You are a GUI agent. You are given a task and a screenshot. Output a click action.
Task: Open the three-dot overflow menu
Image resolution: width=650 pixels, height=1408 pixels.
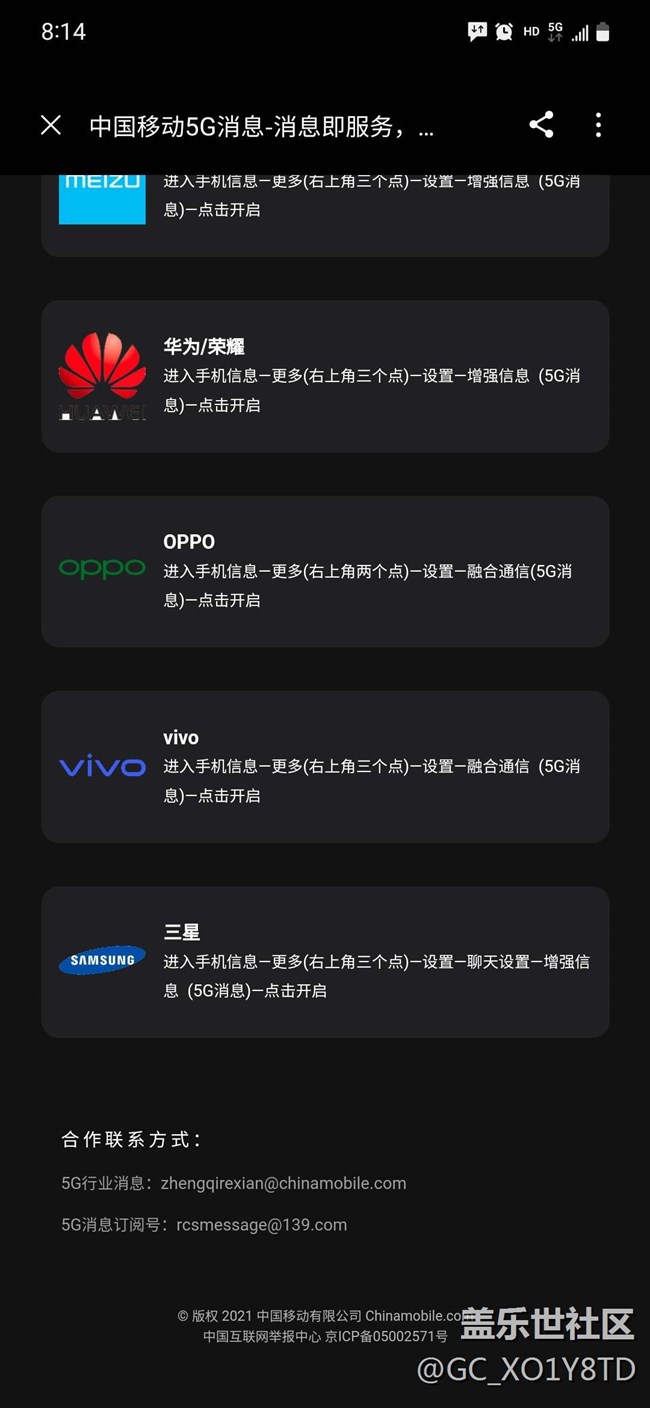tap(598, 125)
